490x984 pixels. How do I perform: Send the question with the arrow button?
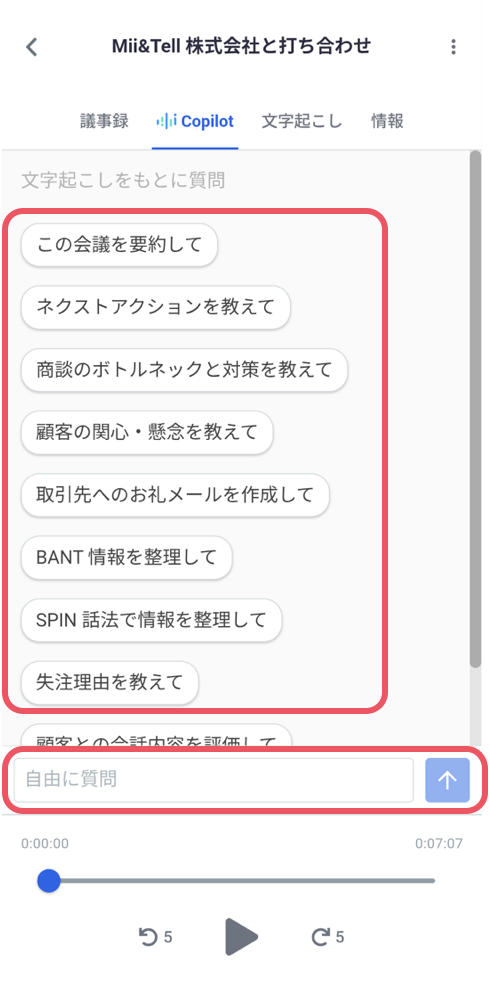point(447,780)
